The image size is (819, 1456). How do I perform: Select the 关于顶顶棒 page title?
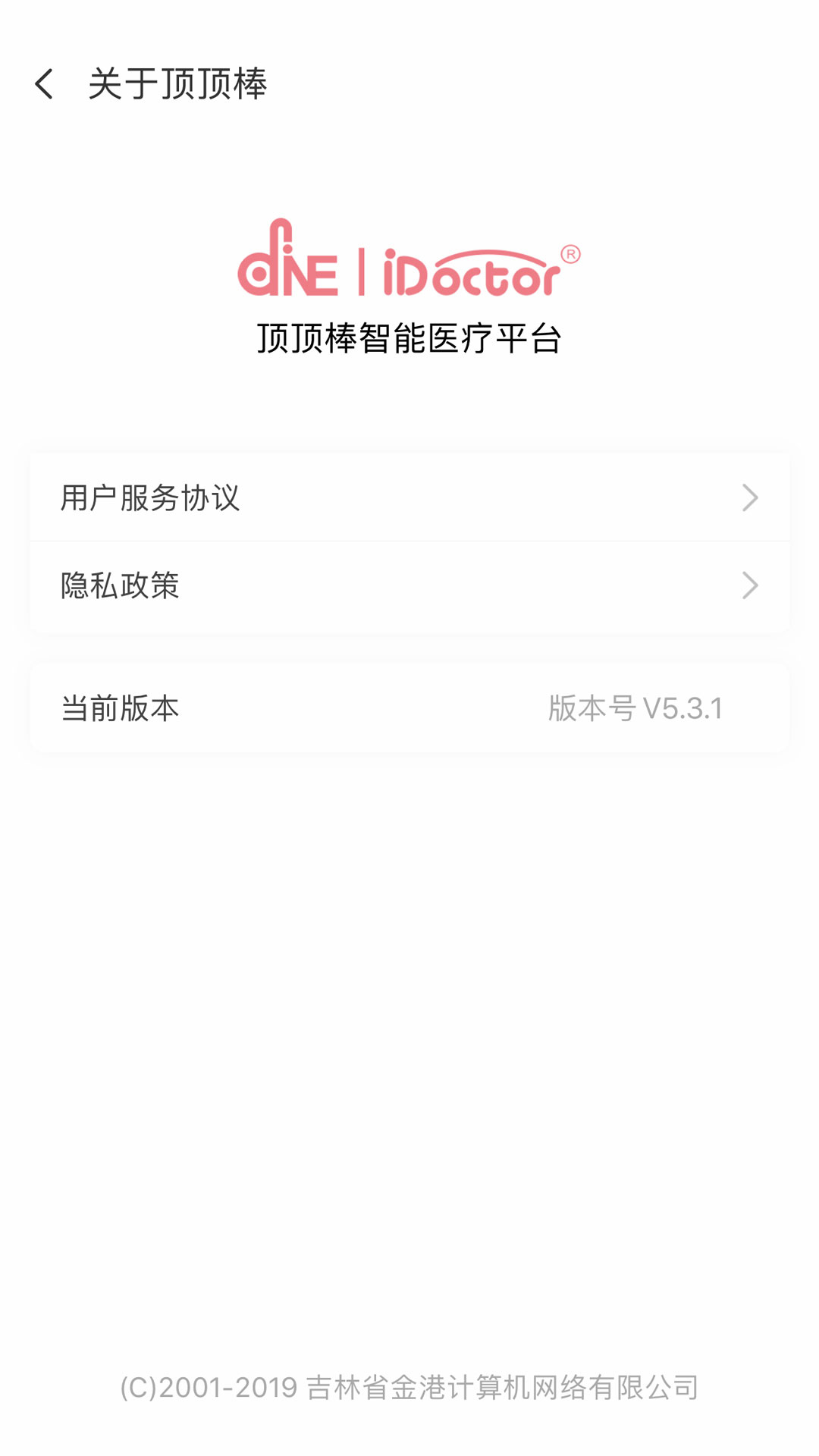coord(179,85)
